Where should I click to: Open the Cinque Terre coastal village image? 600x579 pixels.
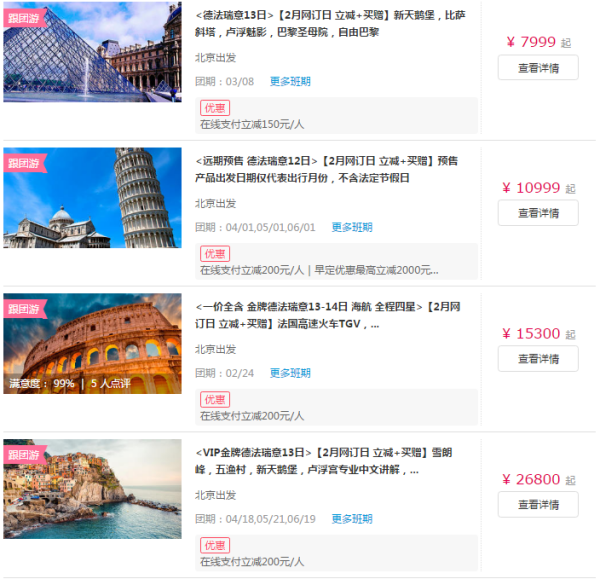point(92,489)
